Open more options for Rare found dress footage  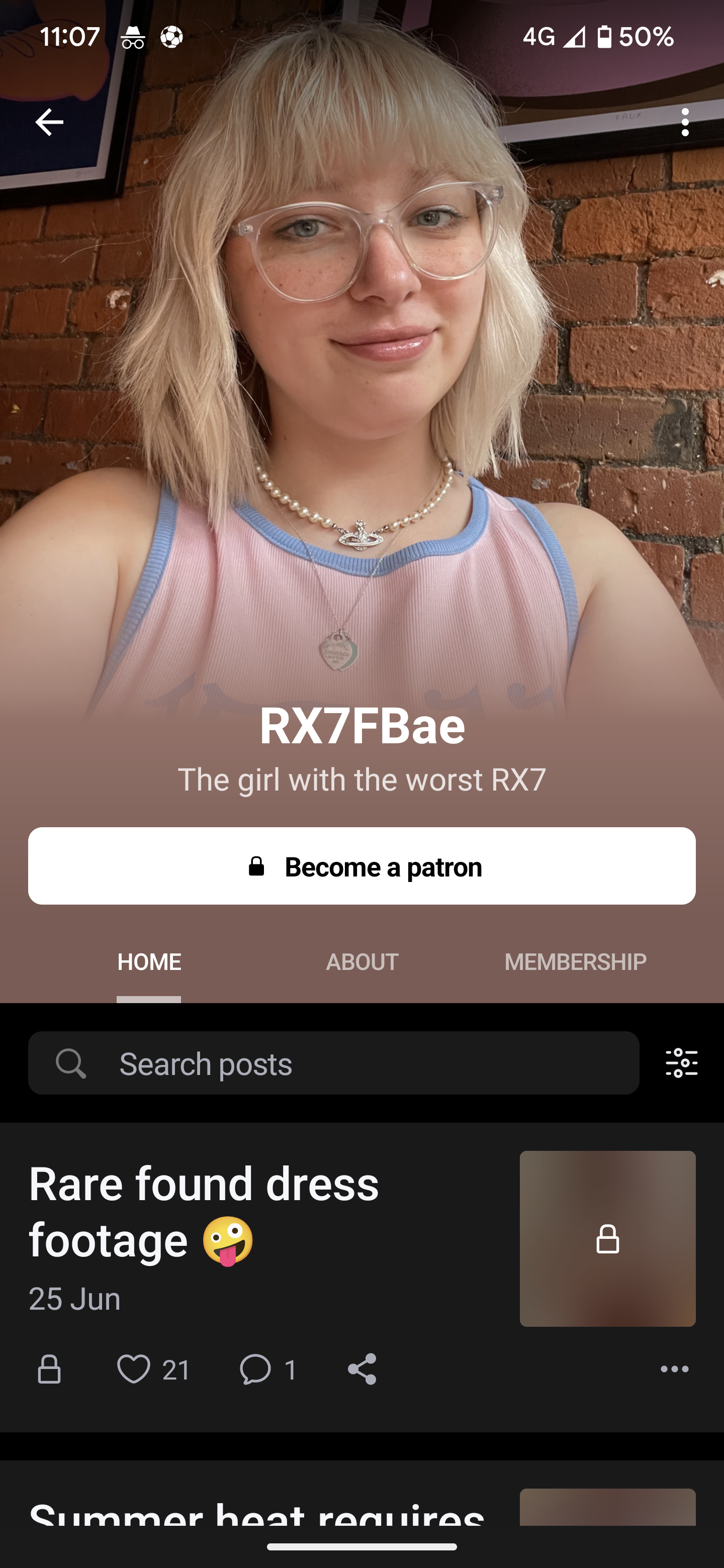click(x=674, y=1369)
